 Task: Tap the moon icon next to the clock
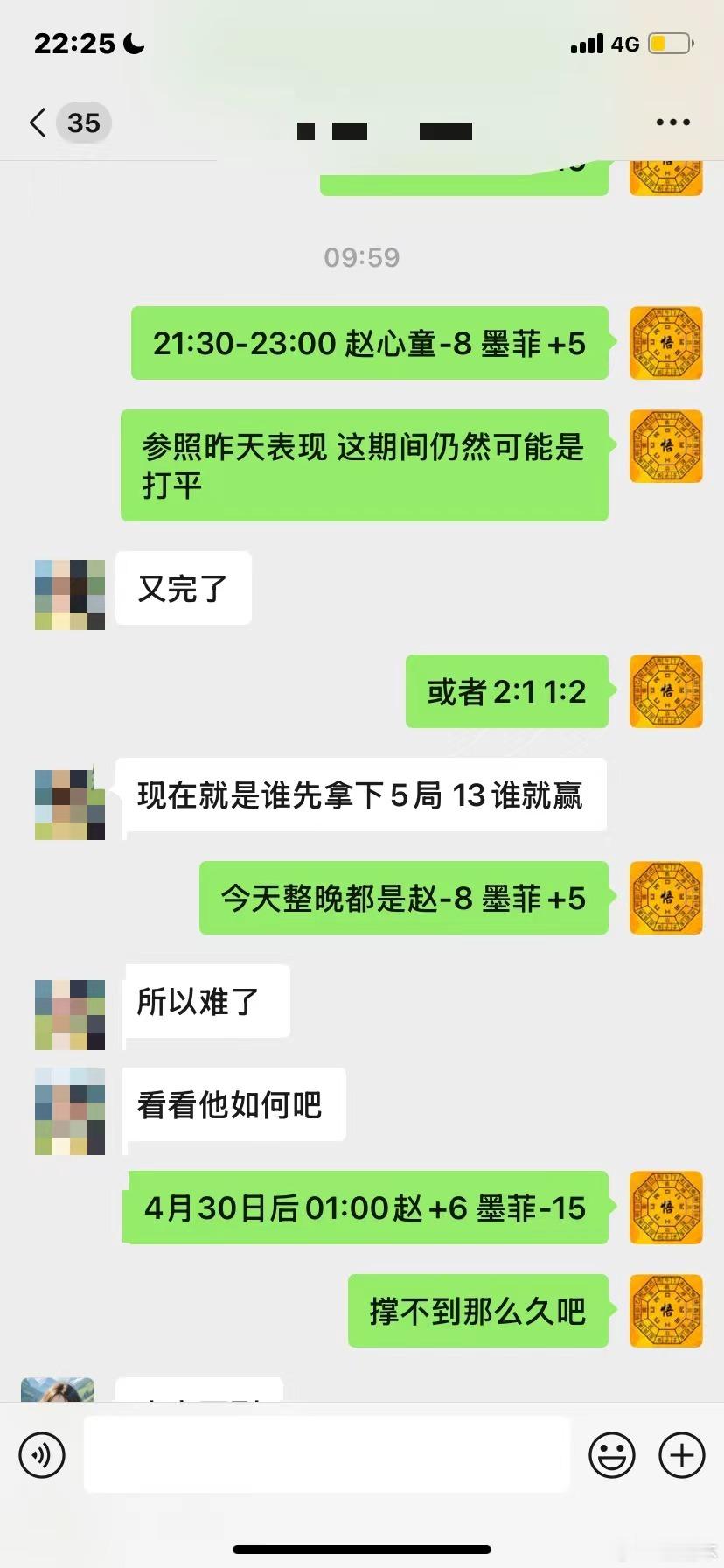[132, 41]
